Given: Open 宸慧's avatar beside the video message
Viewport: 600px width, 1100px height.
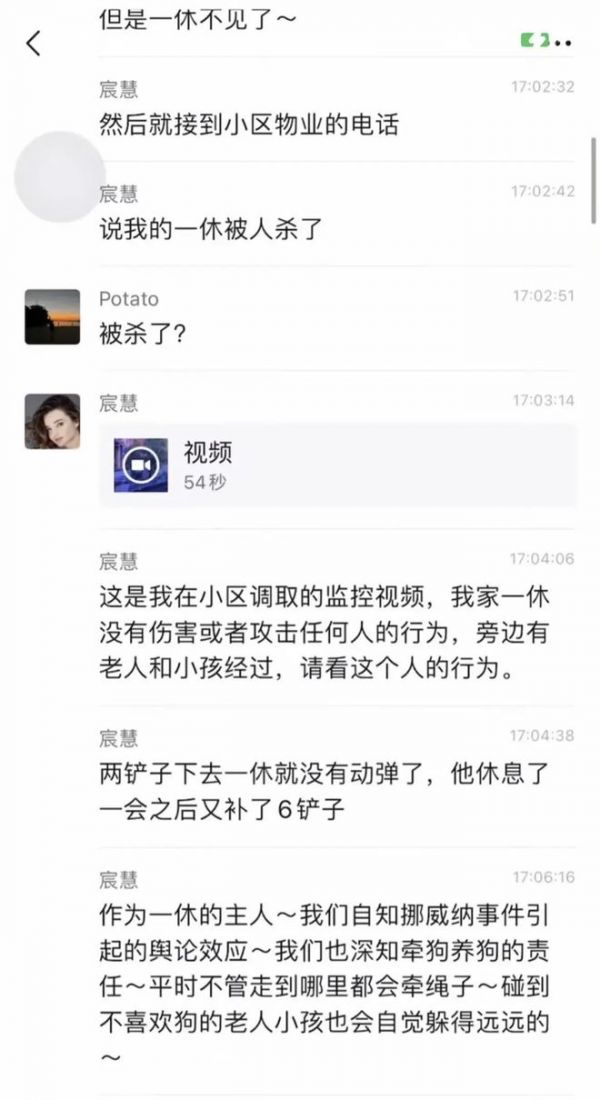Looking at the screenshot, I should pyautogui.click(x=52, y=421).
